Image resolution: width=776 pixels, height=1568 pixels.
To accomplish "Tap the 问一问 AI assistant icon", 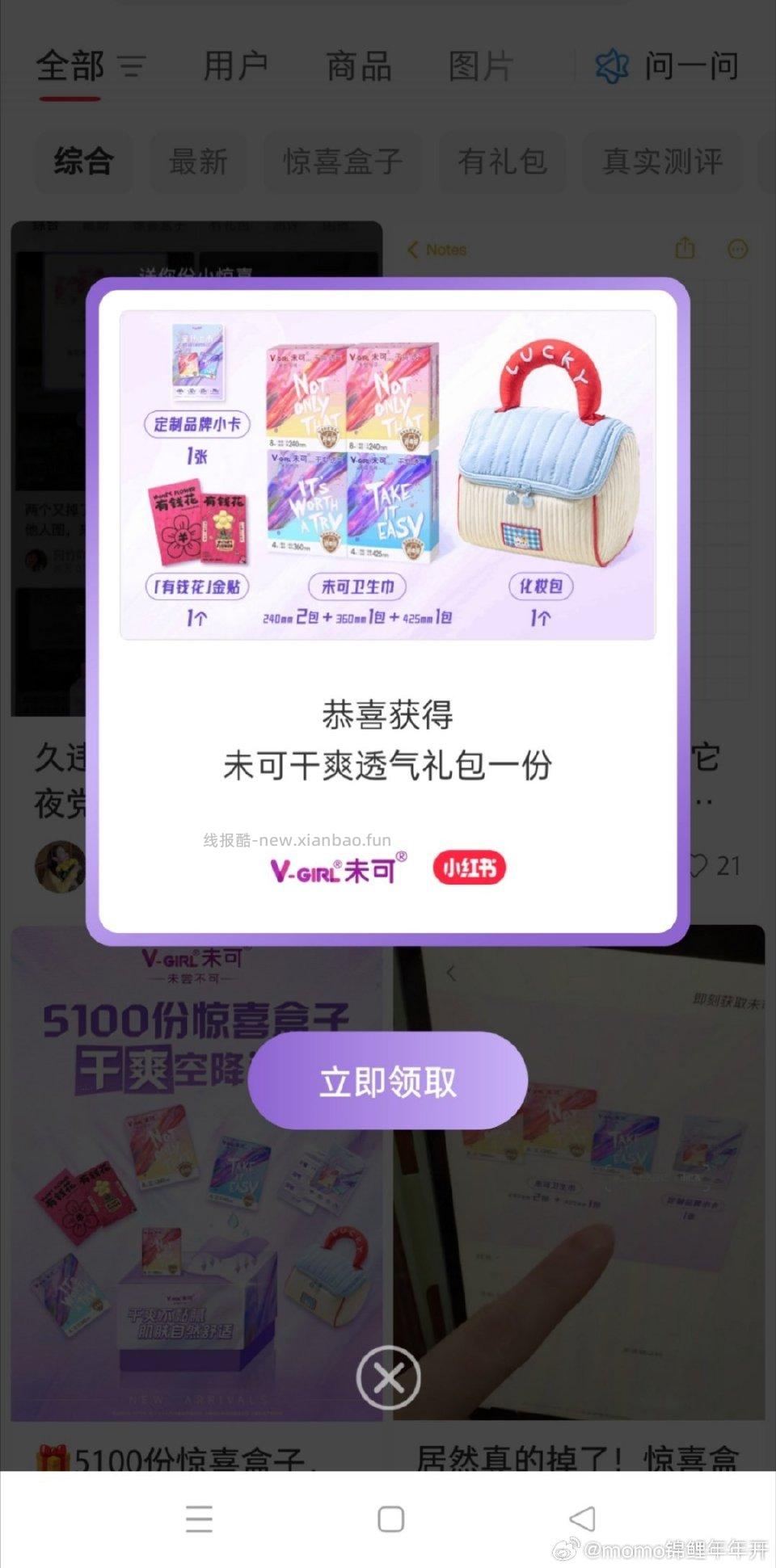I will [613, 65].
